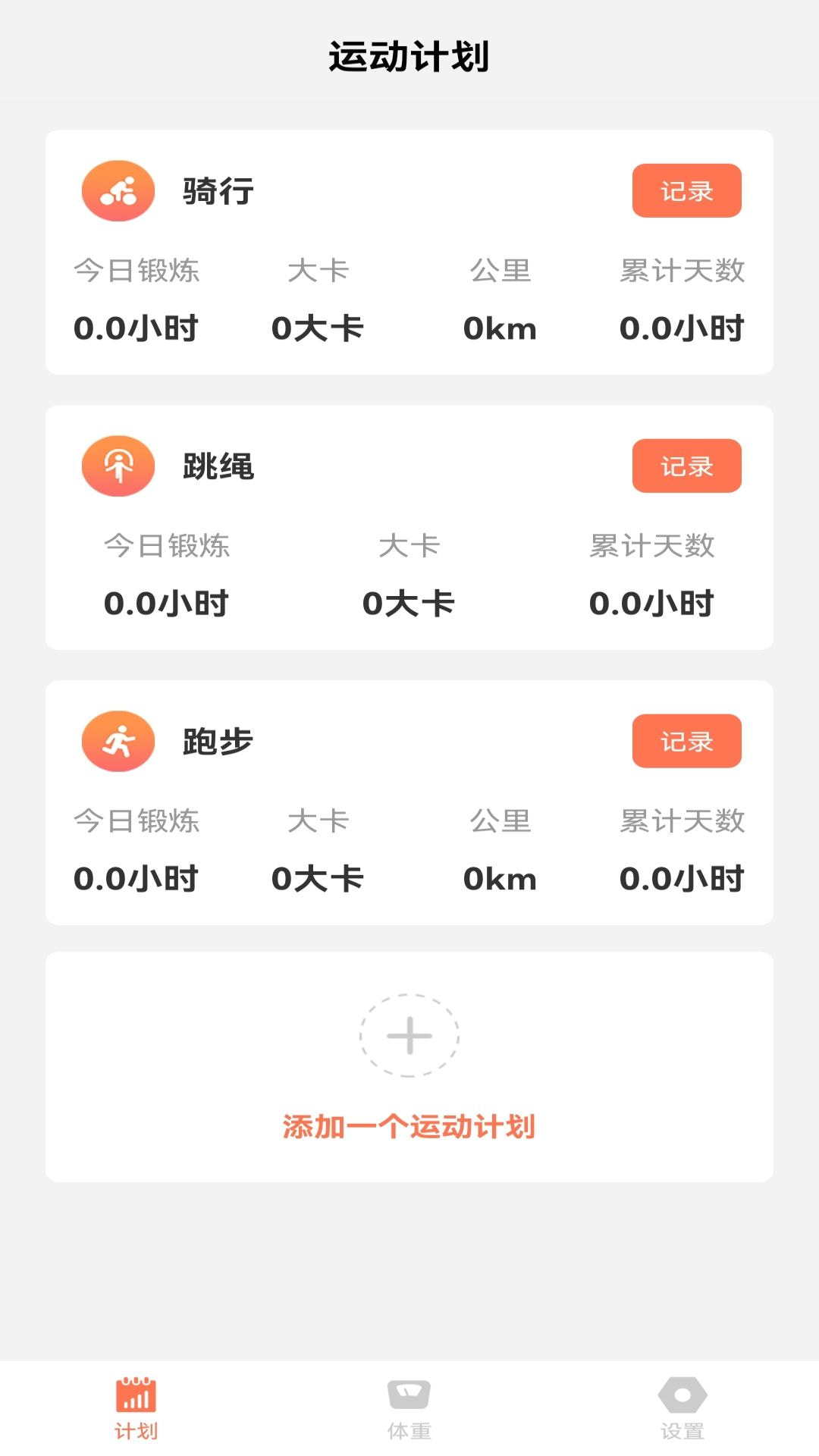
Task: Click the plus icon to add a plan
Action: 409,1034
